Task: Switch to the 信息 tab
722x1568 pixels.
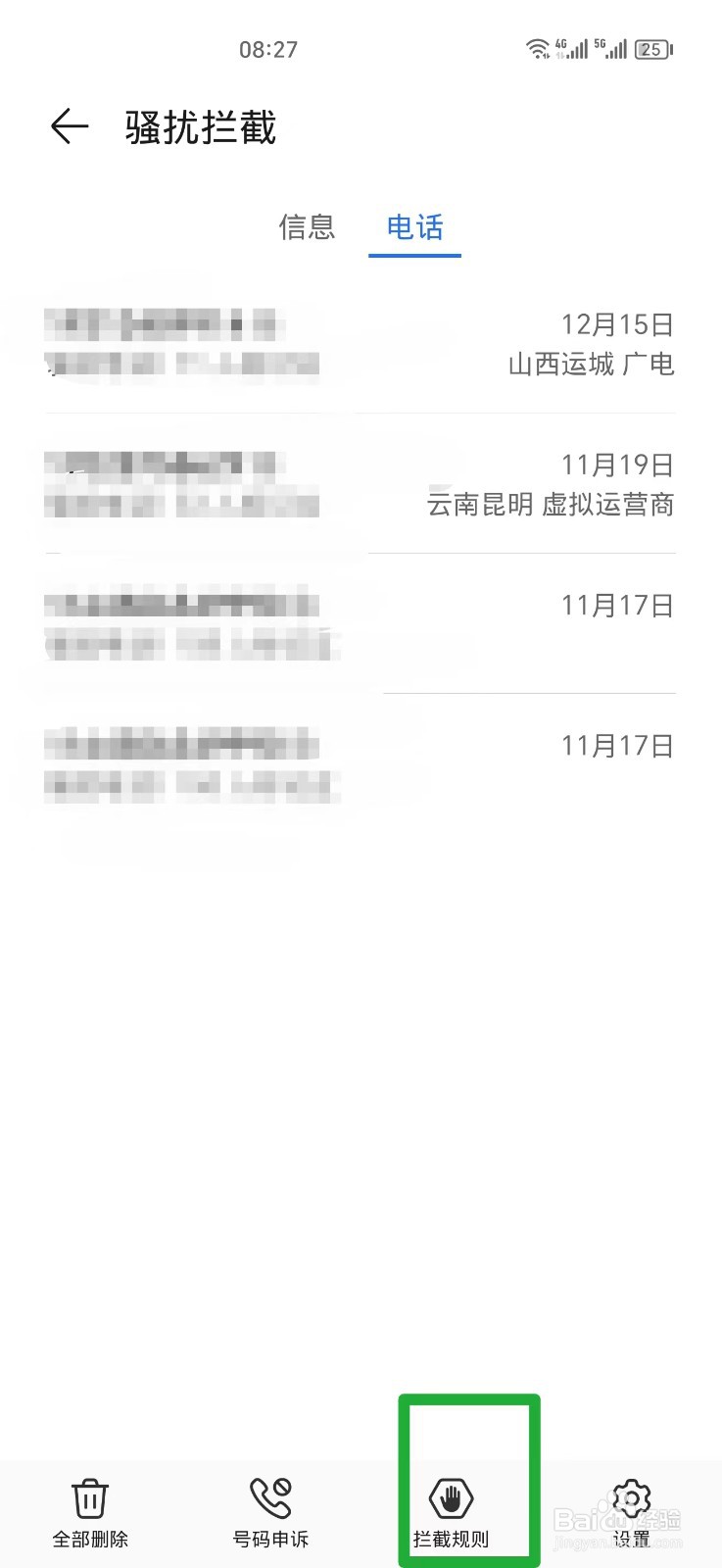Action: point(308,227)
